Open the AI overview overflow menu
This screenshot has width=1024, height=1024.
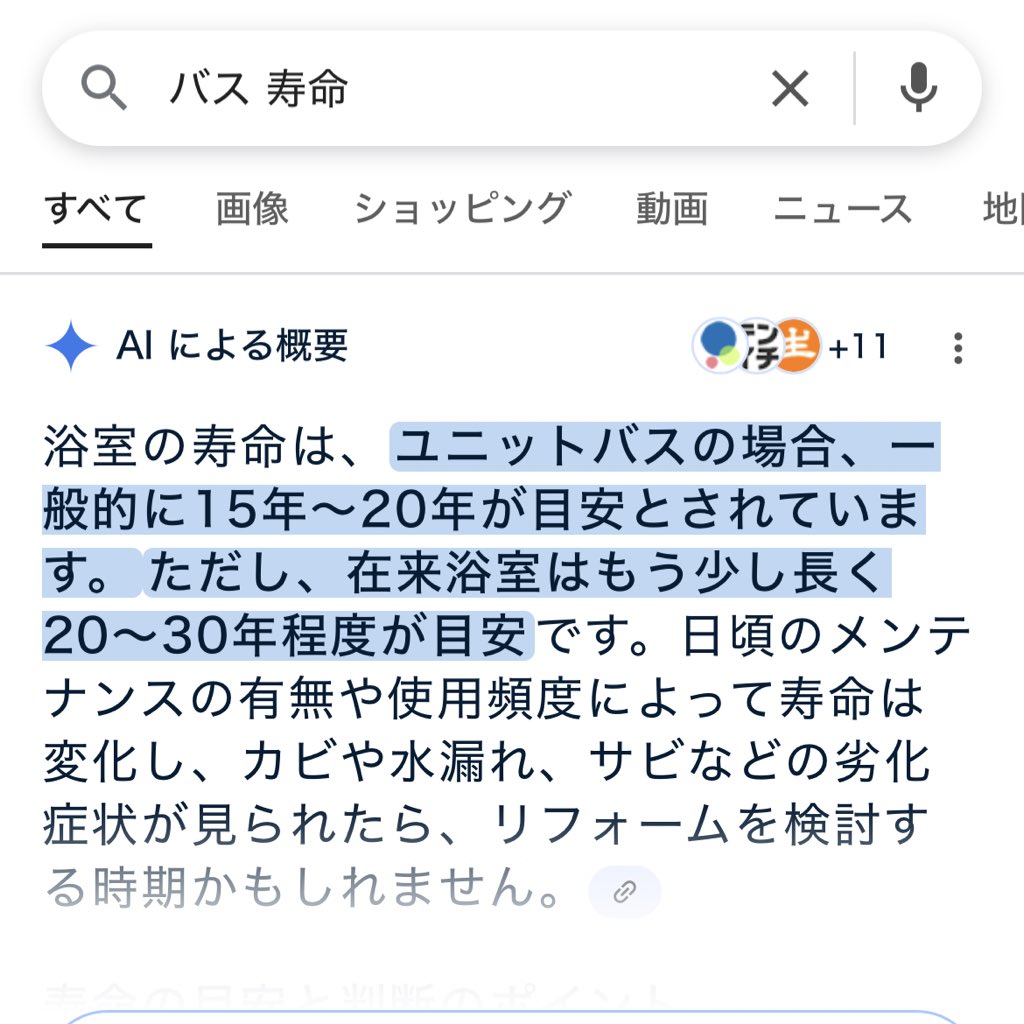tap(958, 348)
